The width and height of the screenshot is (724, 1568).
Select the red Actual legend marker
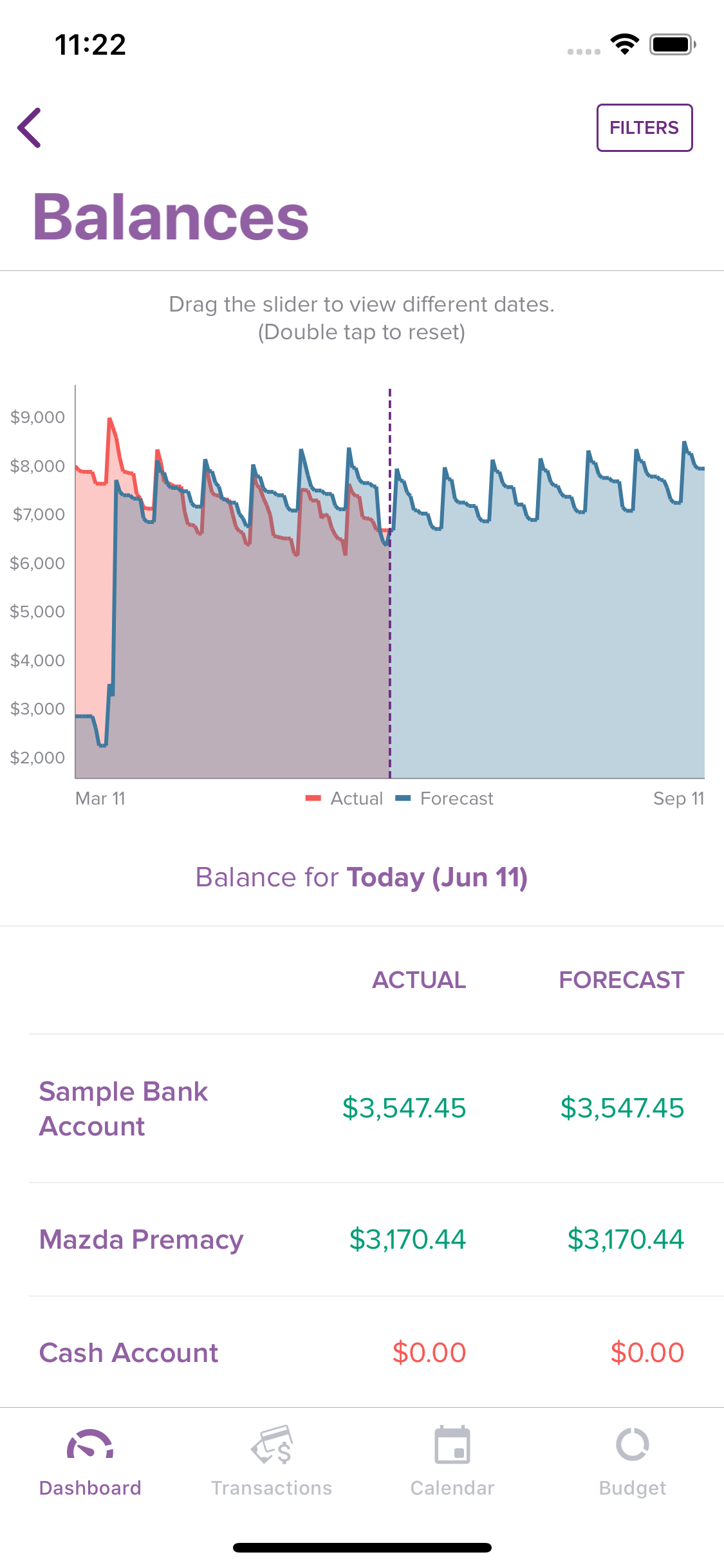(314, 798)
